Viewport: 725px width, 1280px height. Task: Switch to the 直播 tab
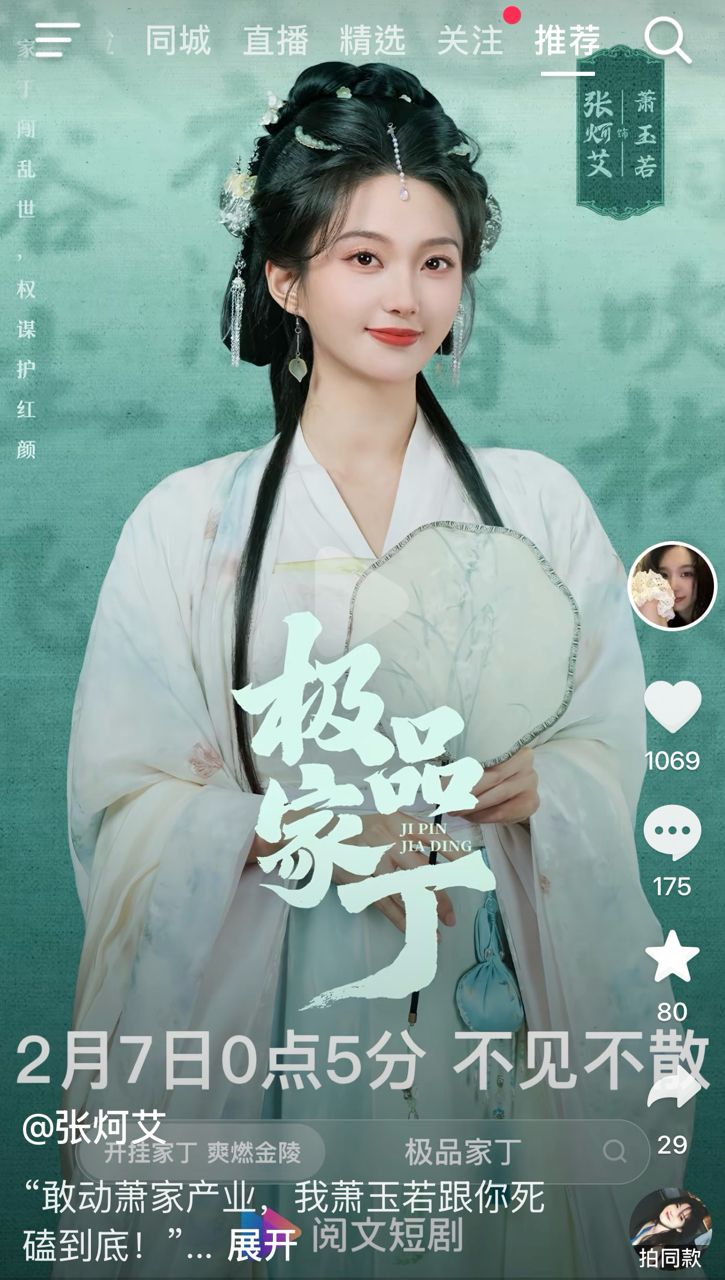pos(275,41)
